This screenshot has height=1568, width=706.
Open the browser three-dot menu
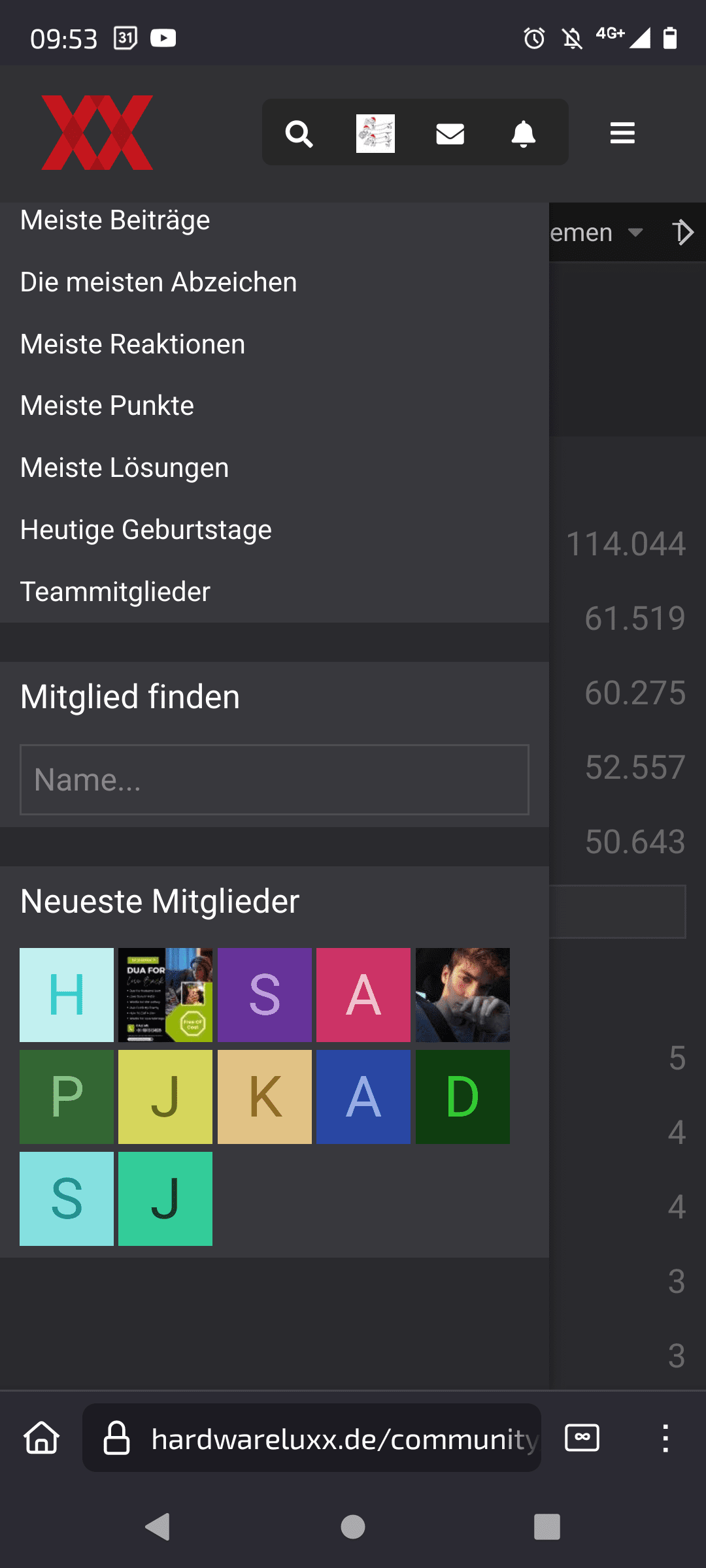pos(665,1439)
